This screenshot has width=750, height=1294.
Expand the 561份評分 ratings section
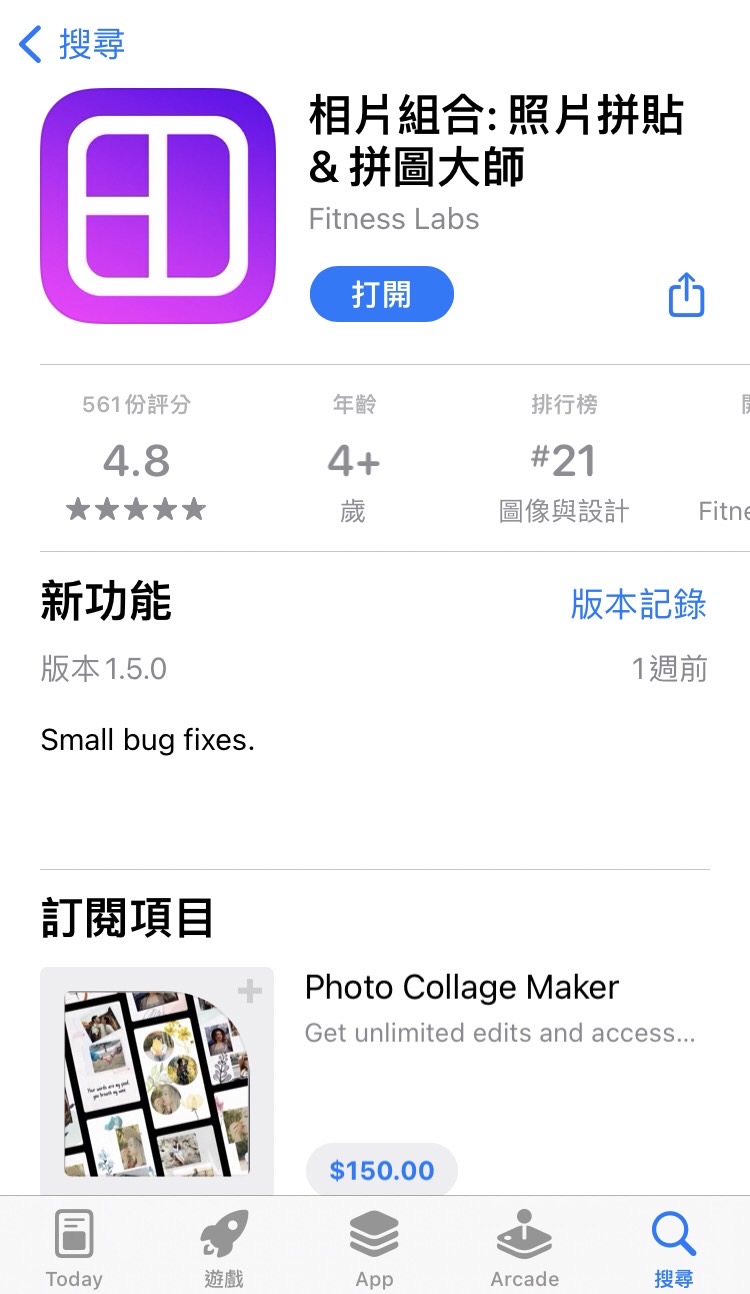(136, 404)
